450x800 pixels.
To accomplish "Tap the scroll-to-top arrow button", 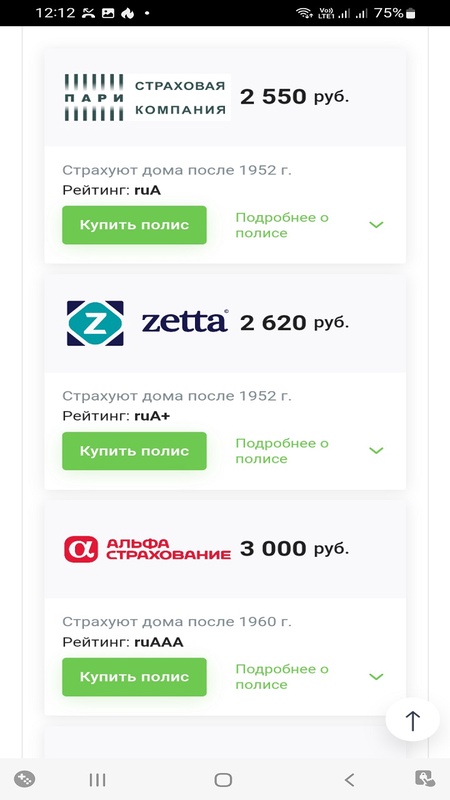I will 412,720.
